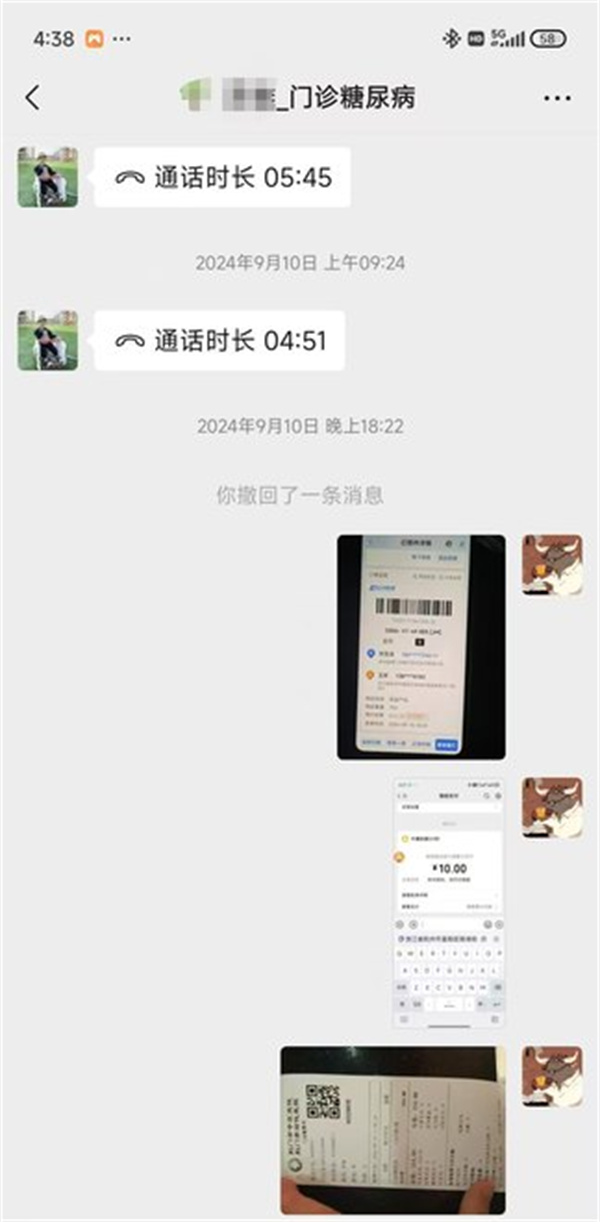
Task: Go back using the top-left arrow
Action: [x=33, y=97]
